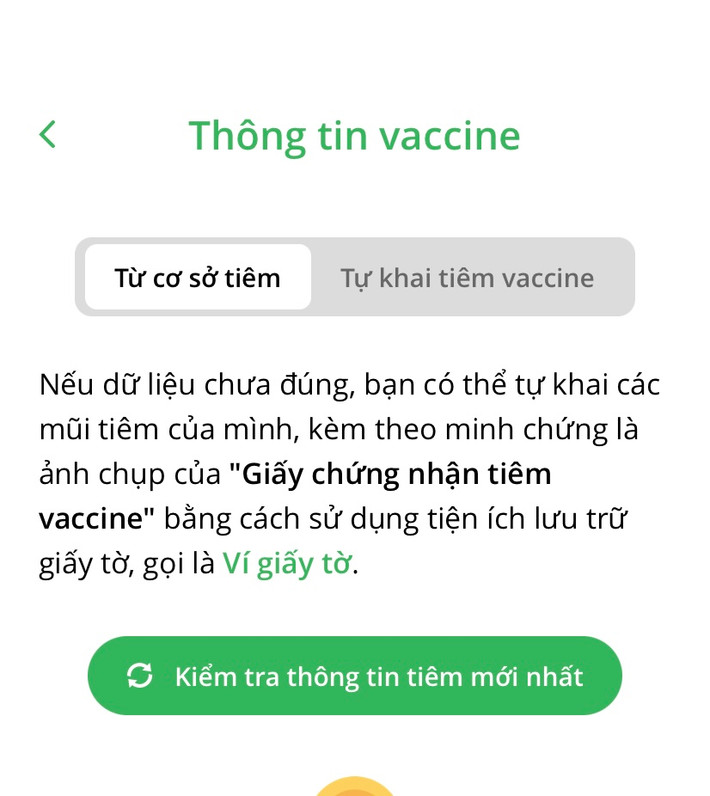The height and width of the screenshot is (796, 710).
Task: Select the Từ cơ sở tiêm tab
Action: tap(198, 278)
